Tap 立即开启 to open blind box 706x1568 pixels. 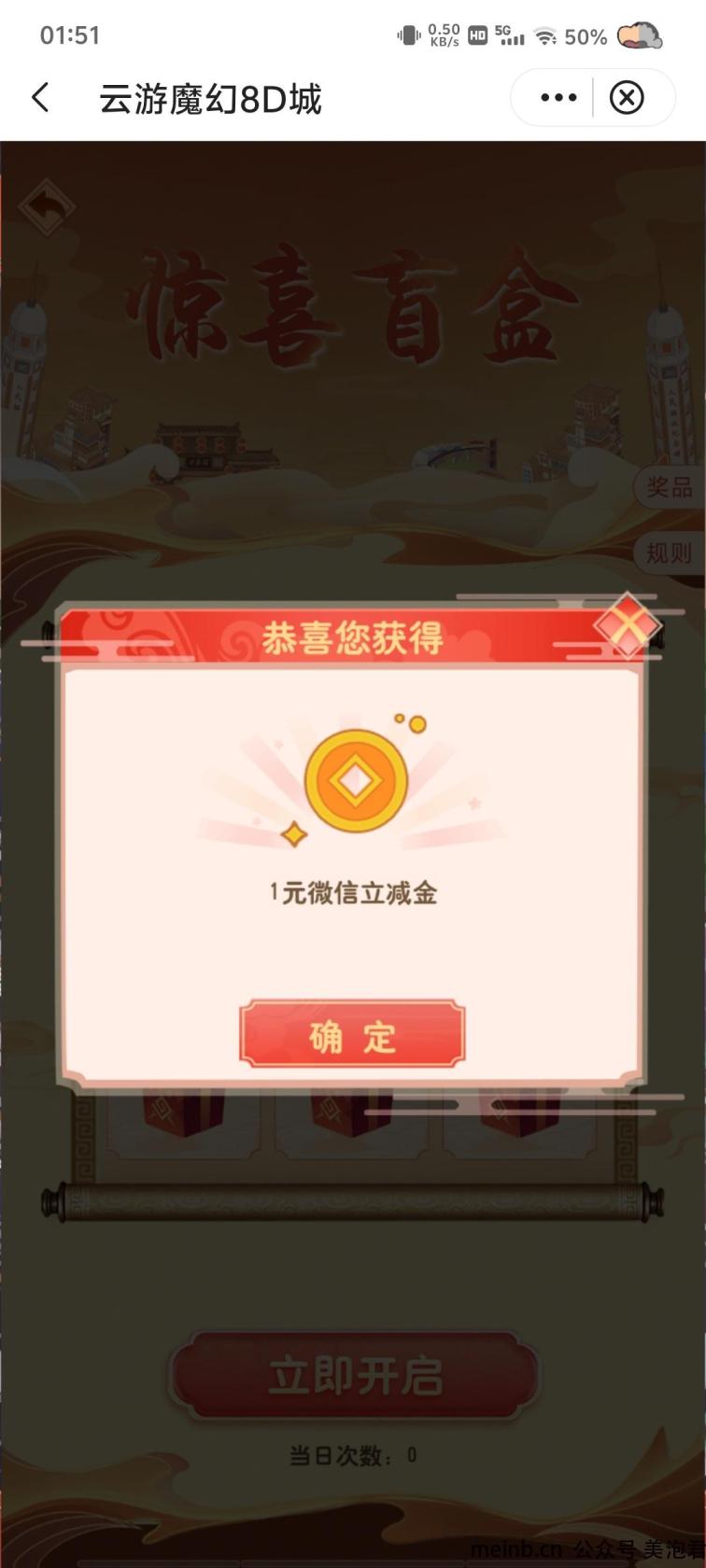click(355, 1376)
